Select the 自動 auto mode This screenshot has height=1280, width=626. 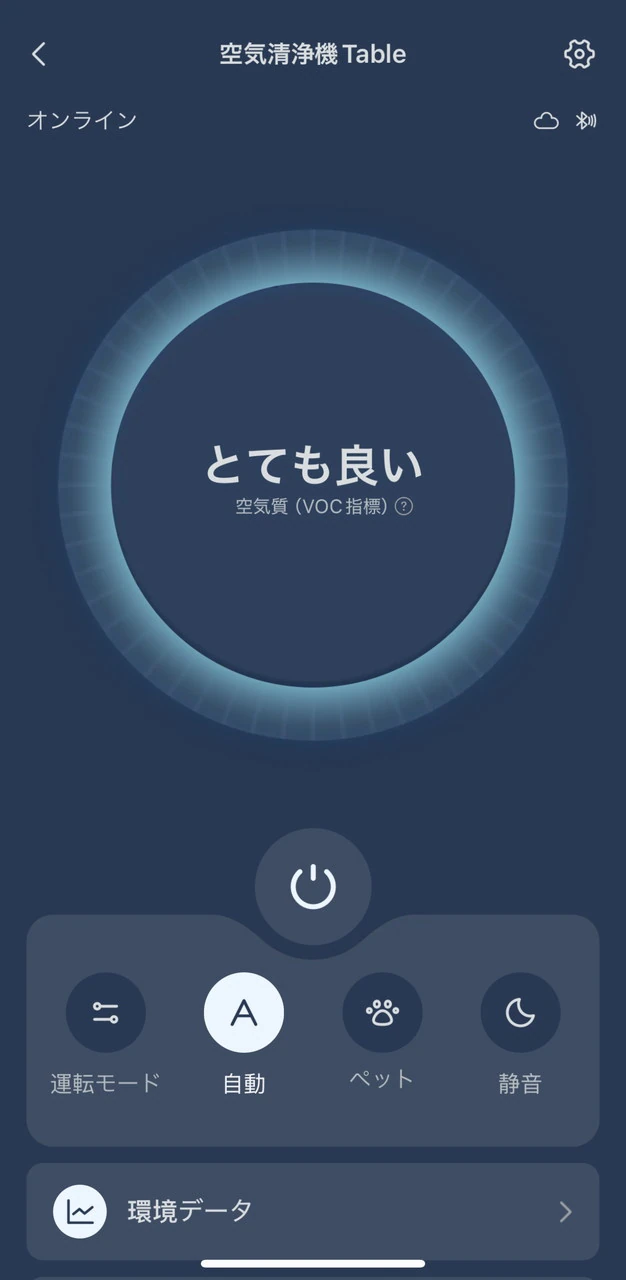[244, 1013]
